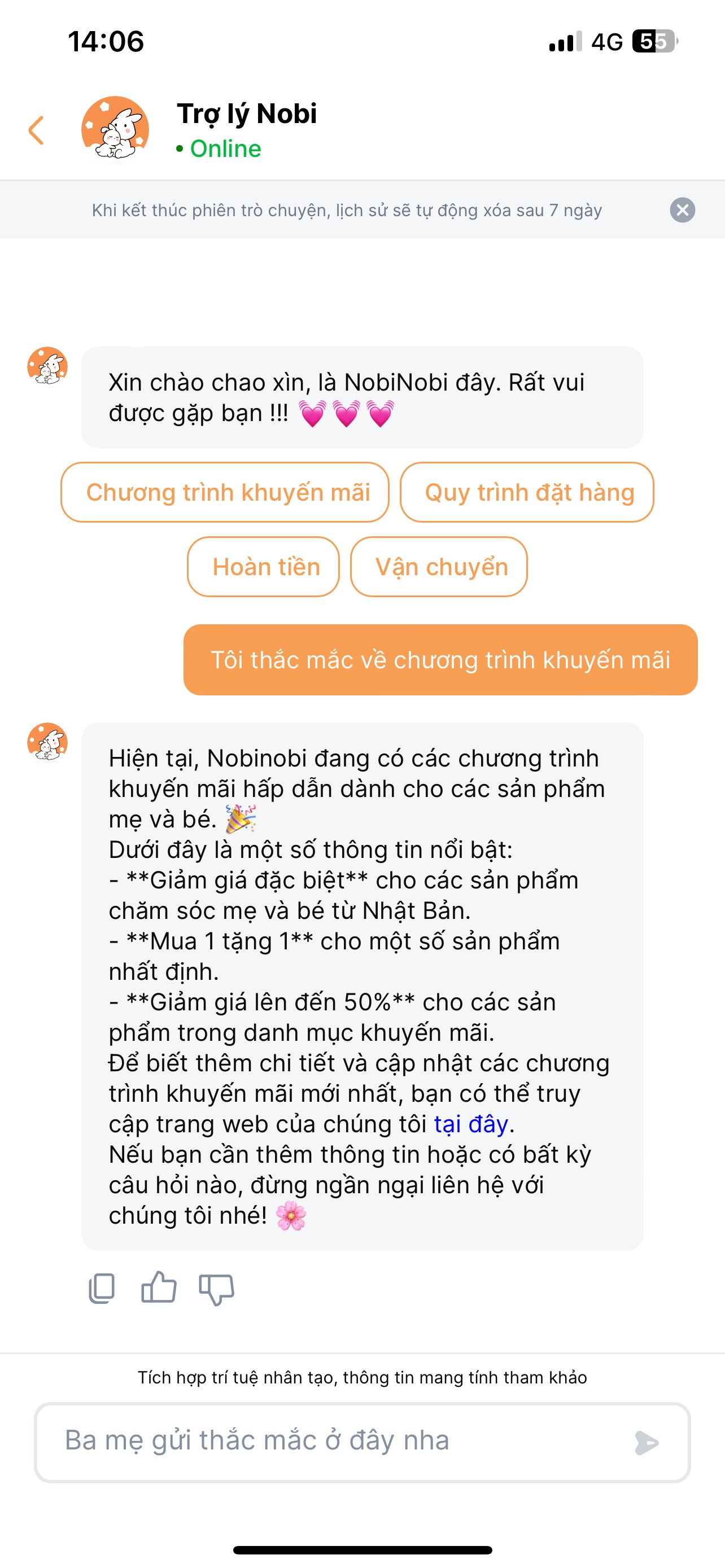
Task: Choose the Quy trình đặt hàng chip
Action: (527, 492)
